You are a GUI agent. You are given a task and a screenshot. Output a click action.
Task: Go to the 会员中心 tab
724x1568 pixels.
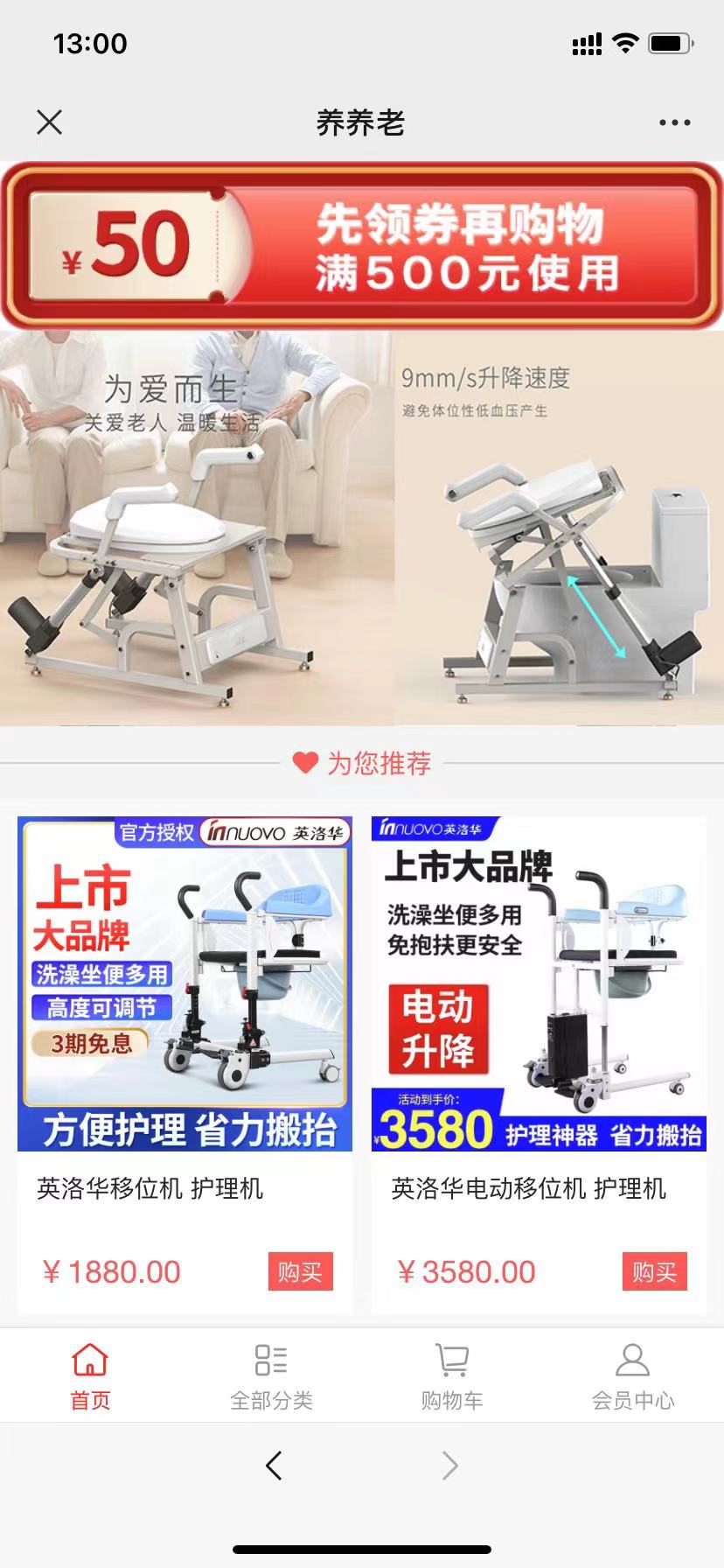click(x=632, y=1375)
